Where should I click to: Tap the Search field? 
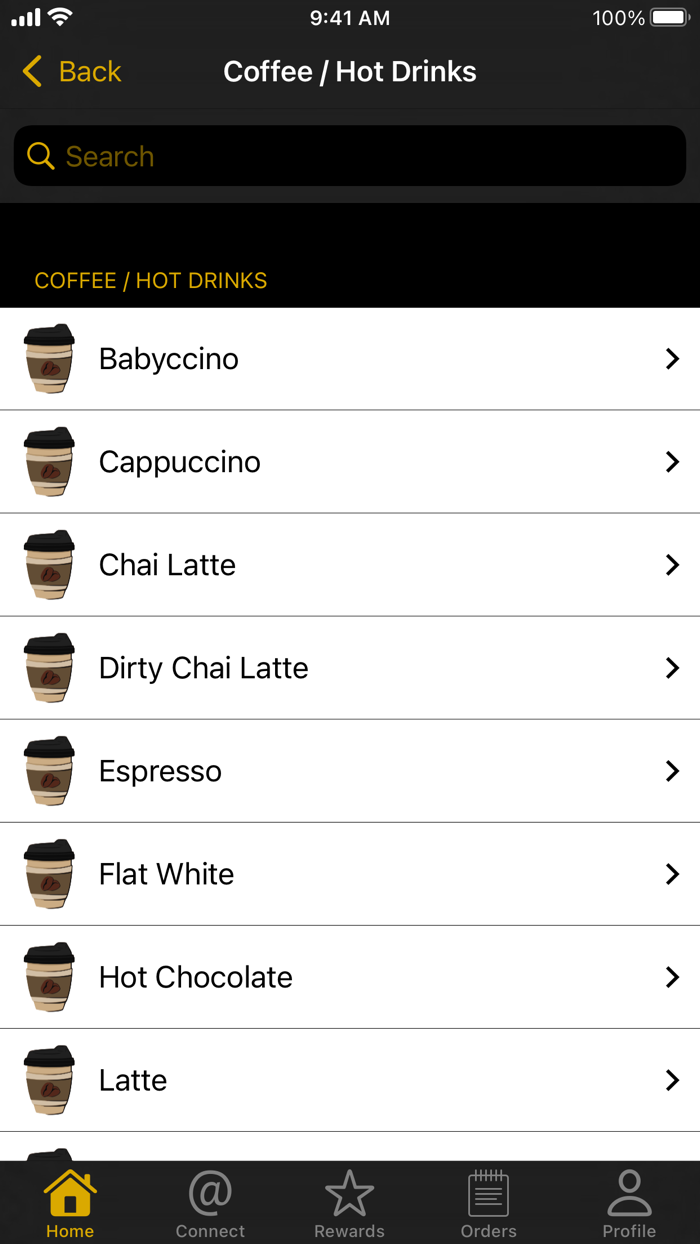coord(350,156)
